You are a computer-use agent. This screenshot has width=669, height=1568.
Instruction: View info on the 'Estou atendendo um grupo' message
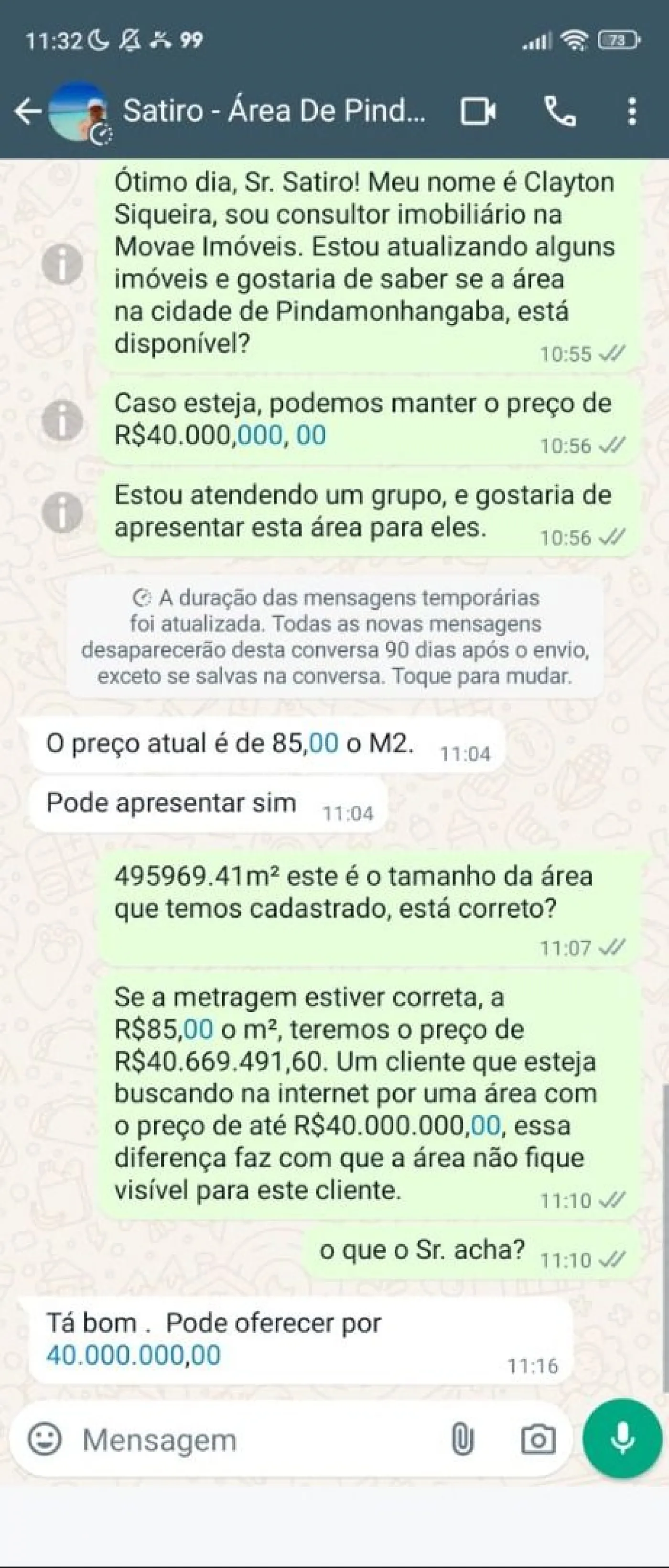pyautogui.click(x=62, y=512)
